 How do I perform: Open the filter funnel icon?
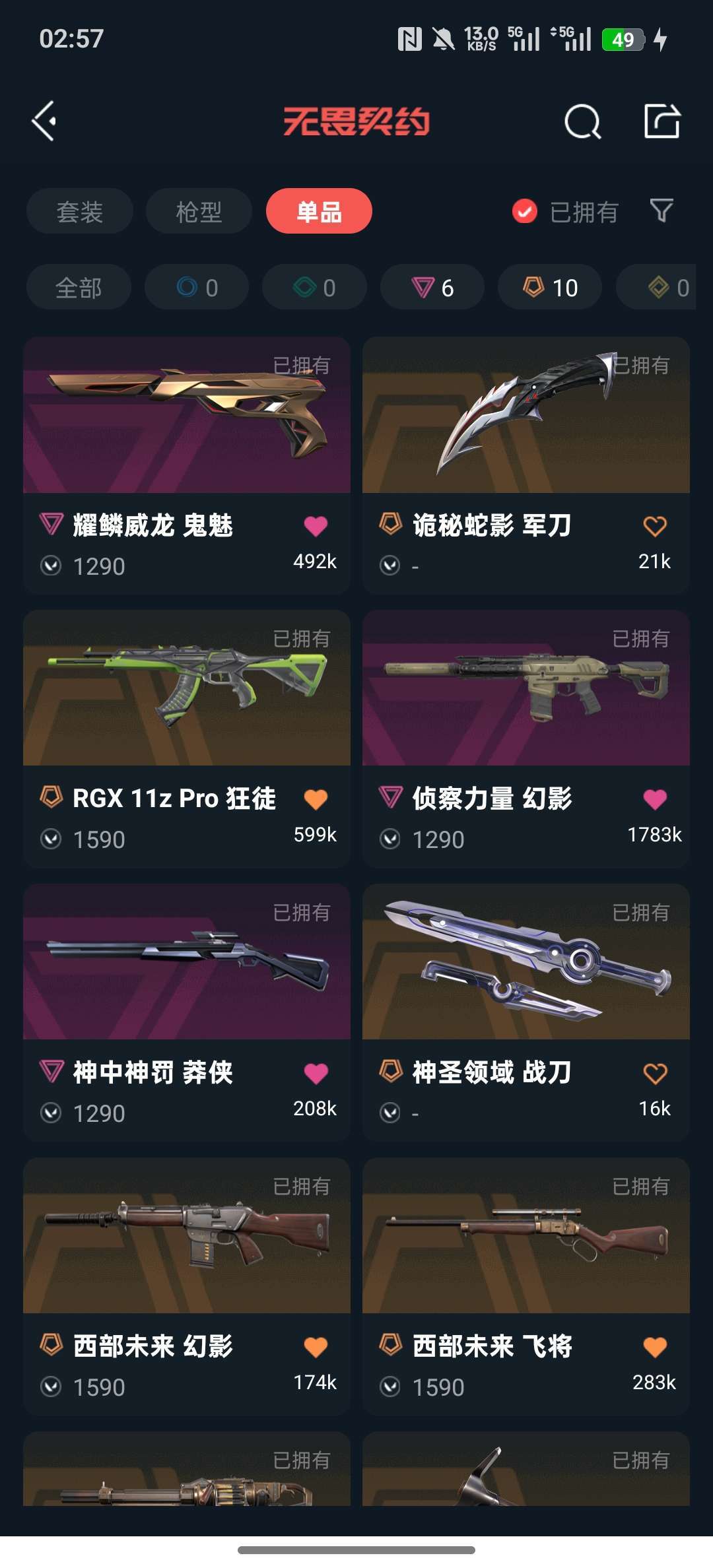662,211
